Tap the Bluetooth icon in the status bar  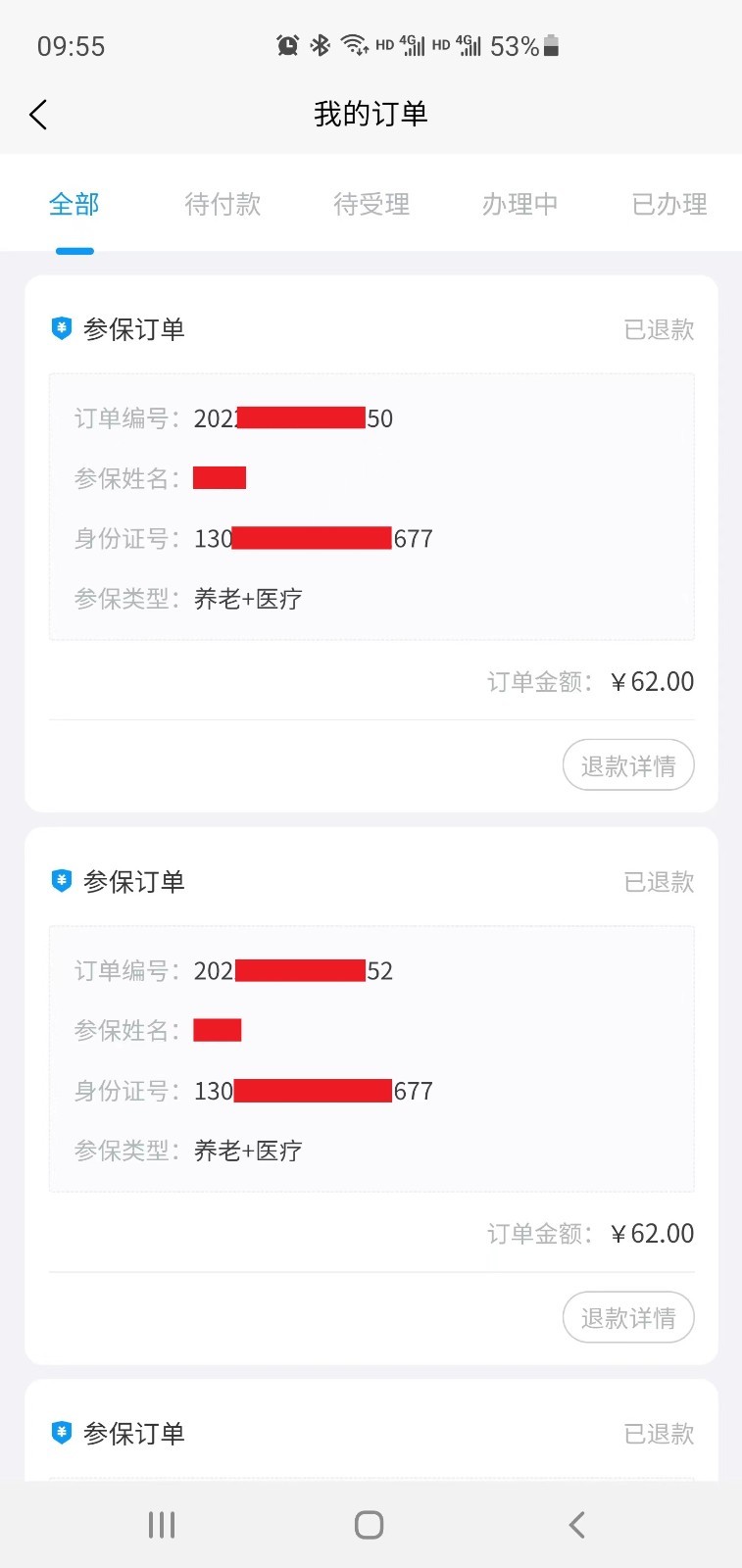318,45
